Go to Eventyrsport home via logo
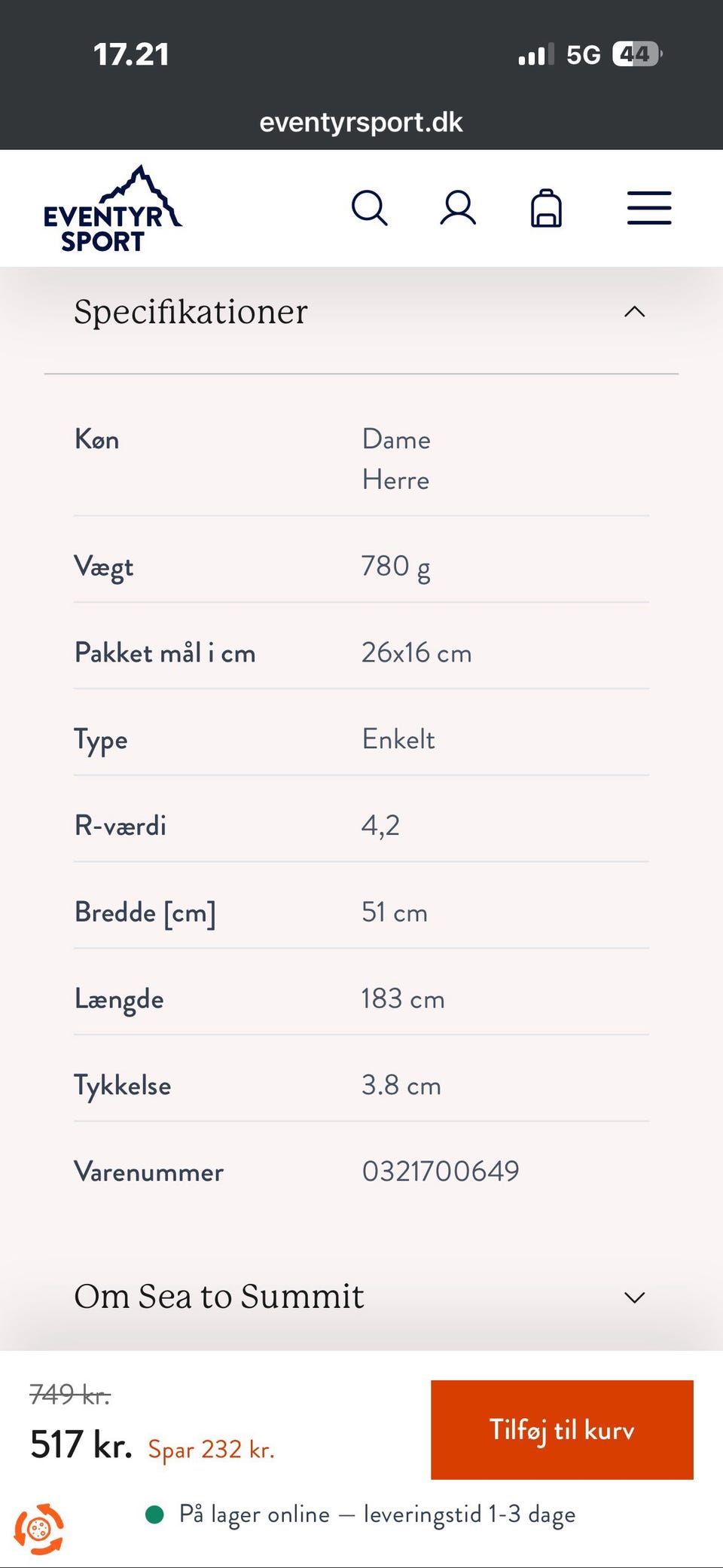Image resolution: width=723 pixels, height=1568 pixels. coord(112,209)
